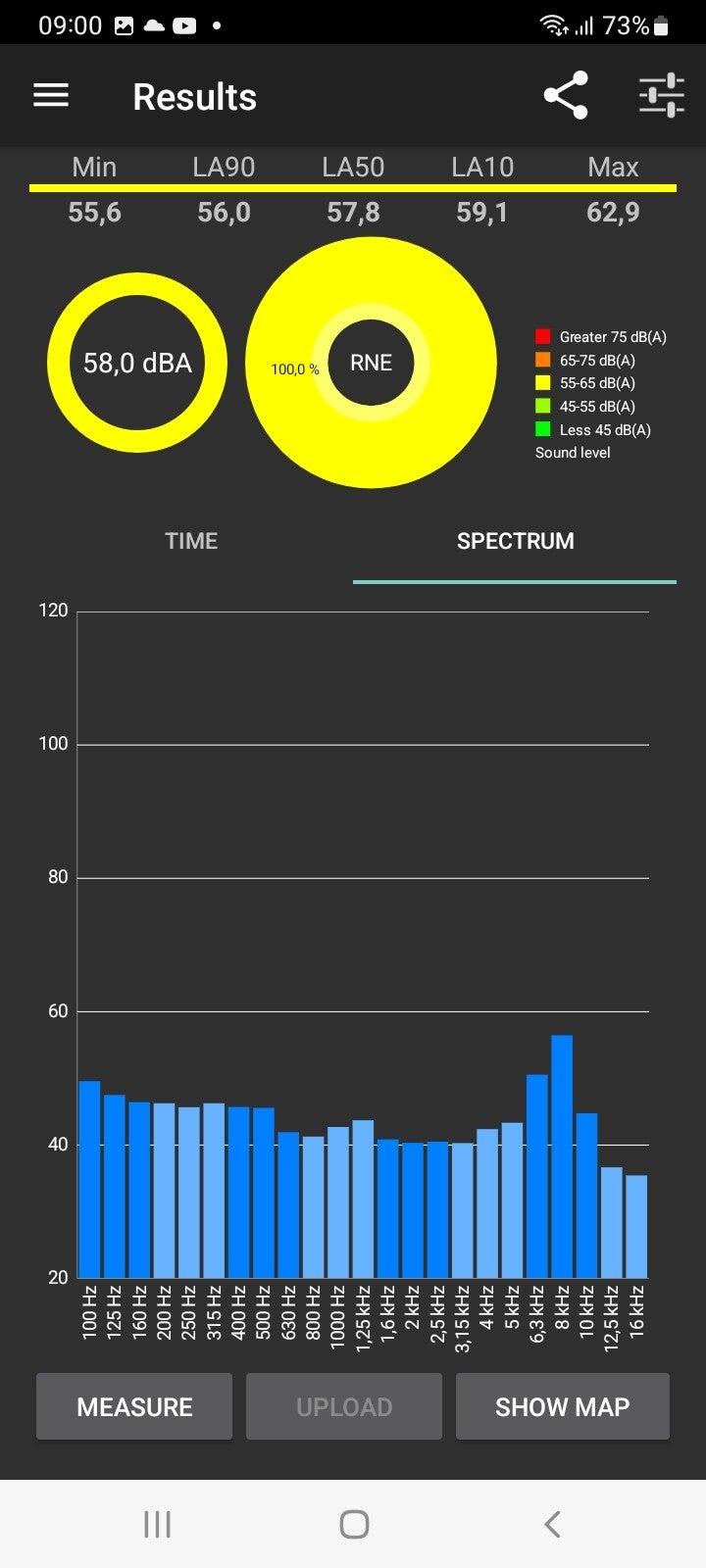
Task: Select the SPECTRUM tab
Action: pos(515,541)
